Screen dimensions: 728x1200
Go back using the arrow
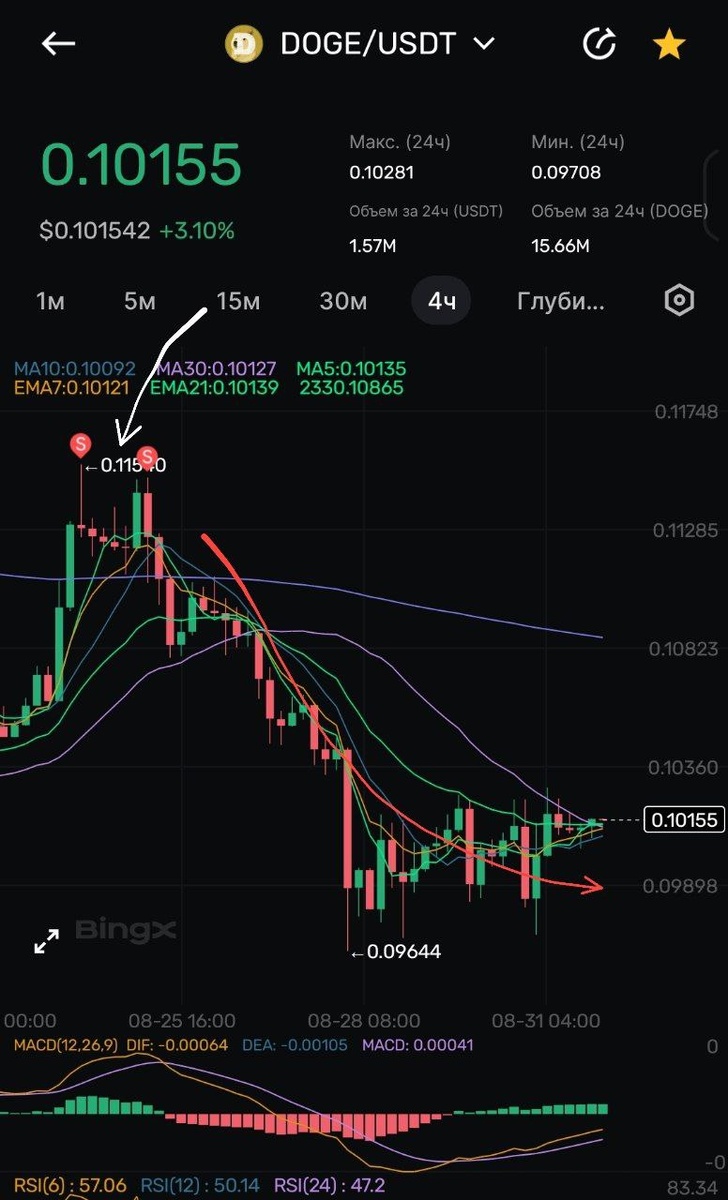pyautogui.click(x=58, y=44)
